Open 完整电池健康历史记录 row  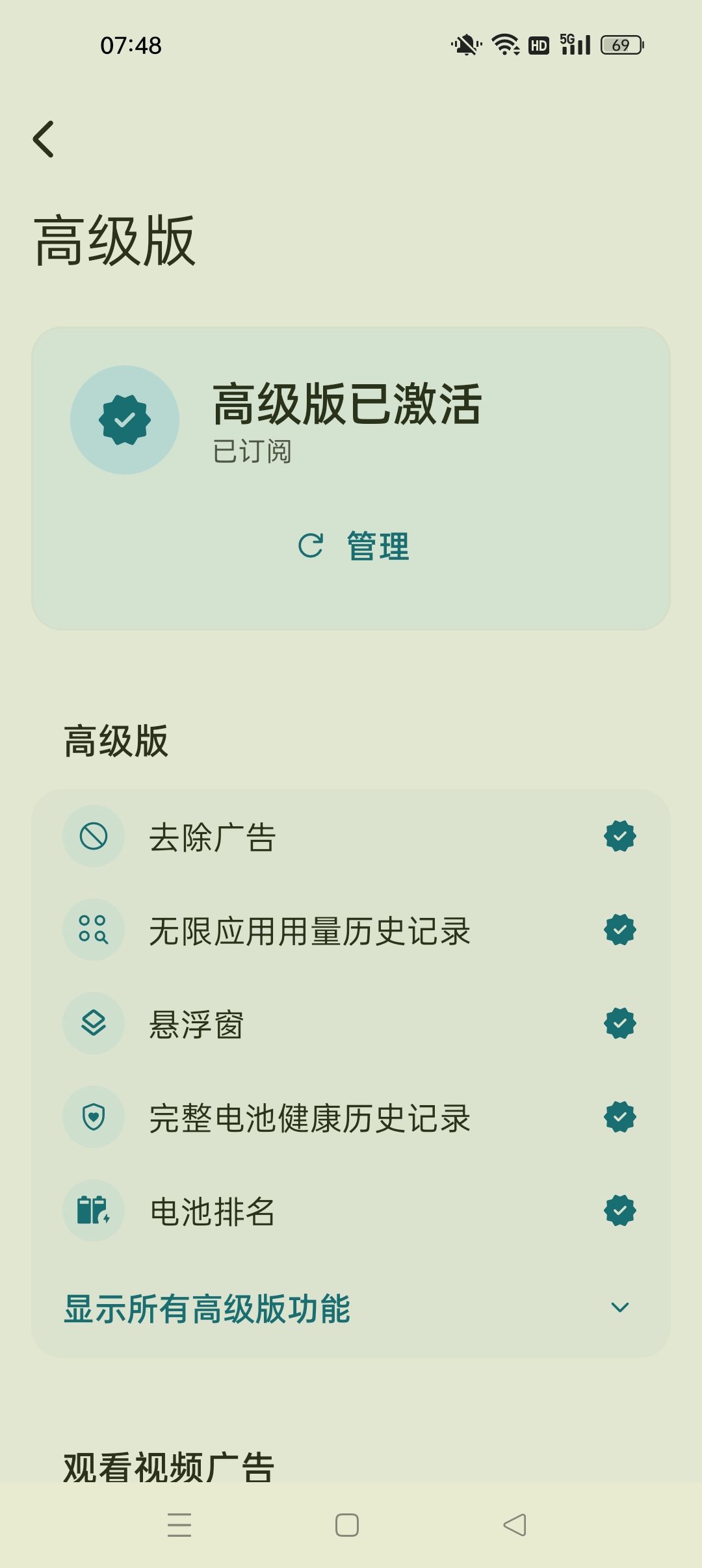point(351,1117)
